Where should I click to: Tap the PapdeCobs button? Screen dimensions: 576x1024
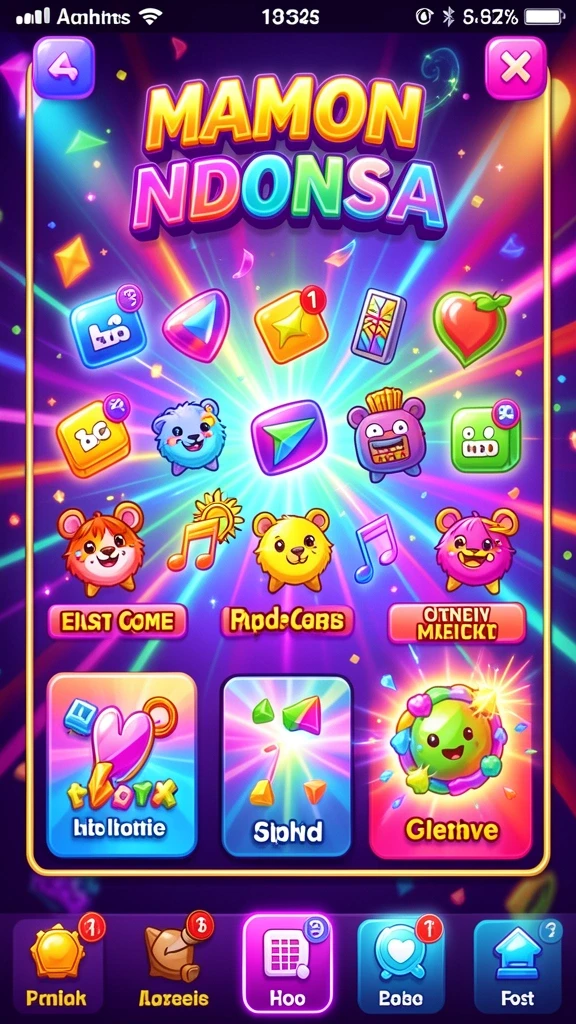tap(287, 621)
